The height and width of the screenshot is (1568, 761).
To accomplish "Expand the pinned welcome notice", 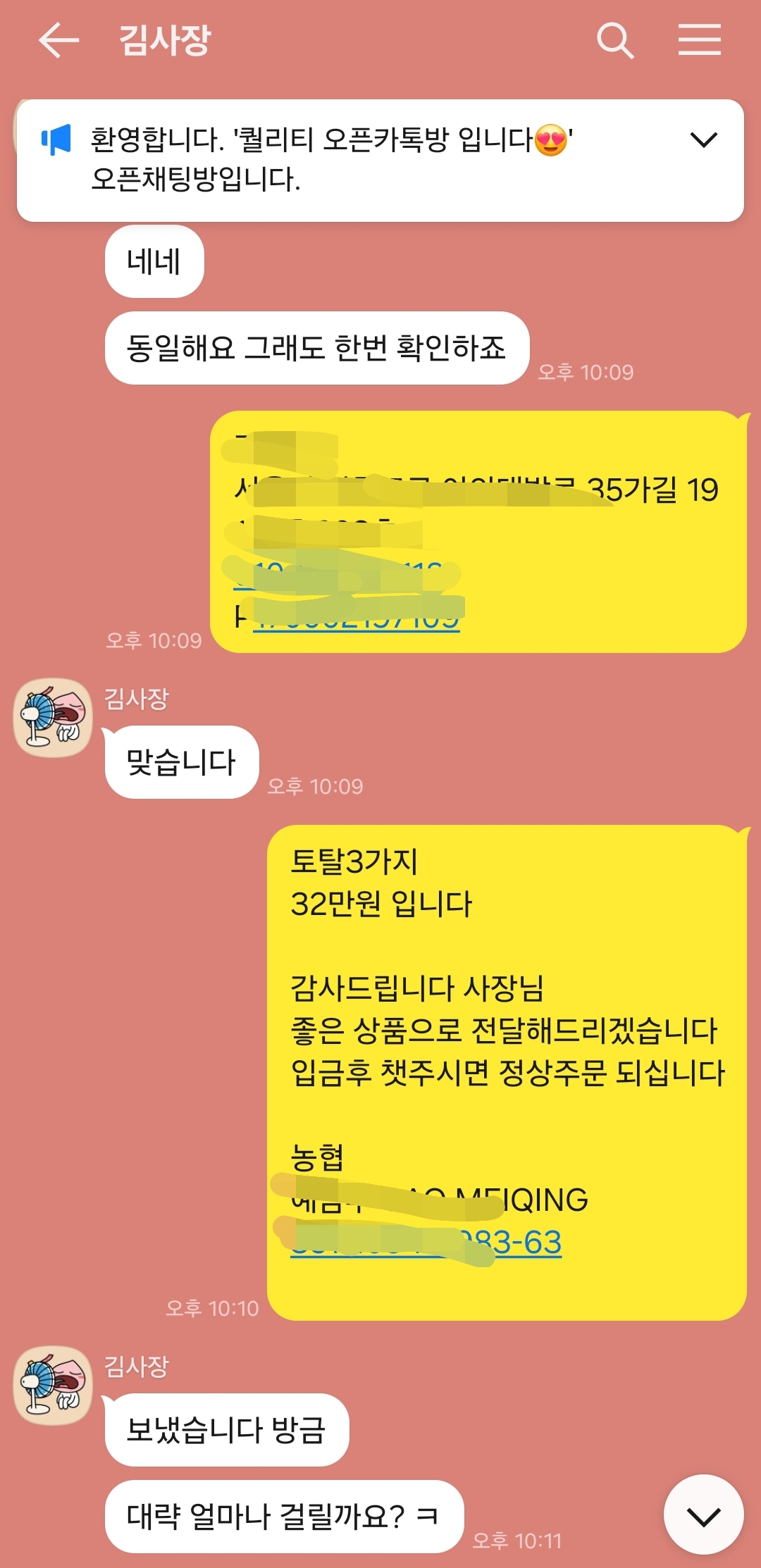I will tap(703, 139).
